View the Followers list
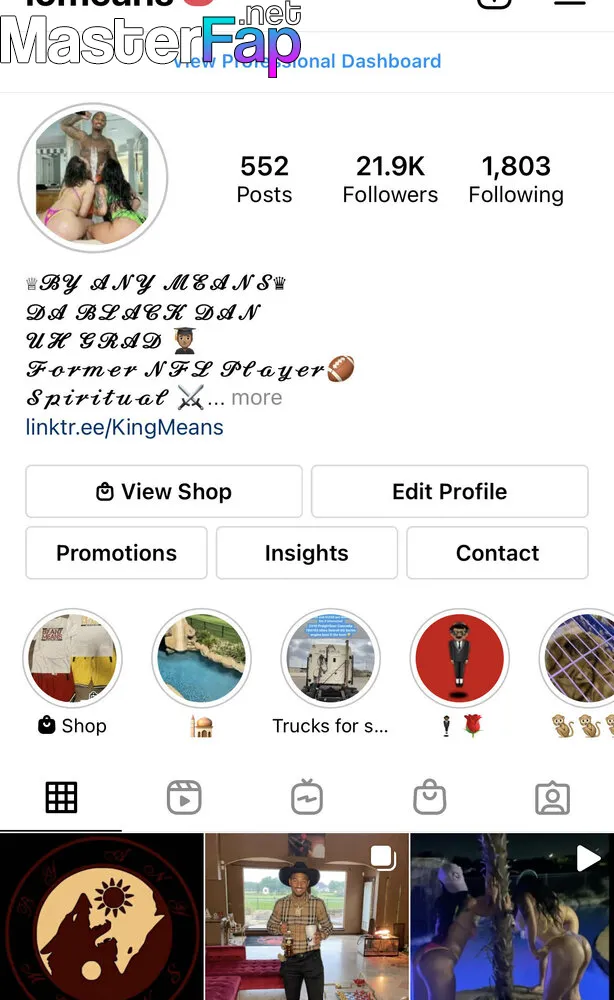This screenshot has height=1000, width=614. coord(390,179)
